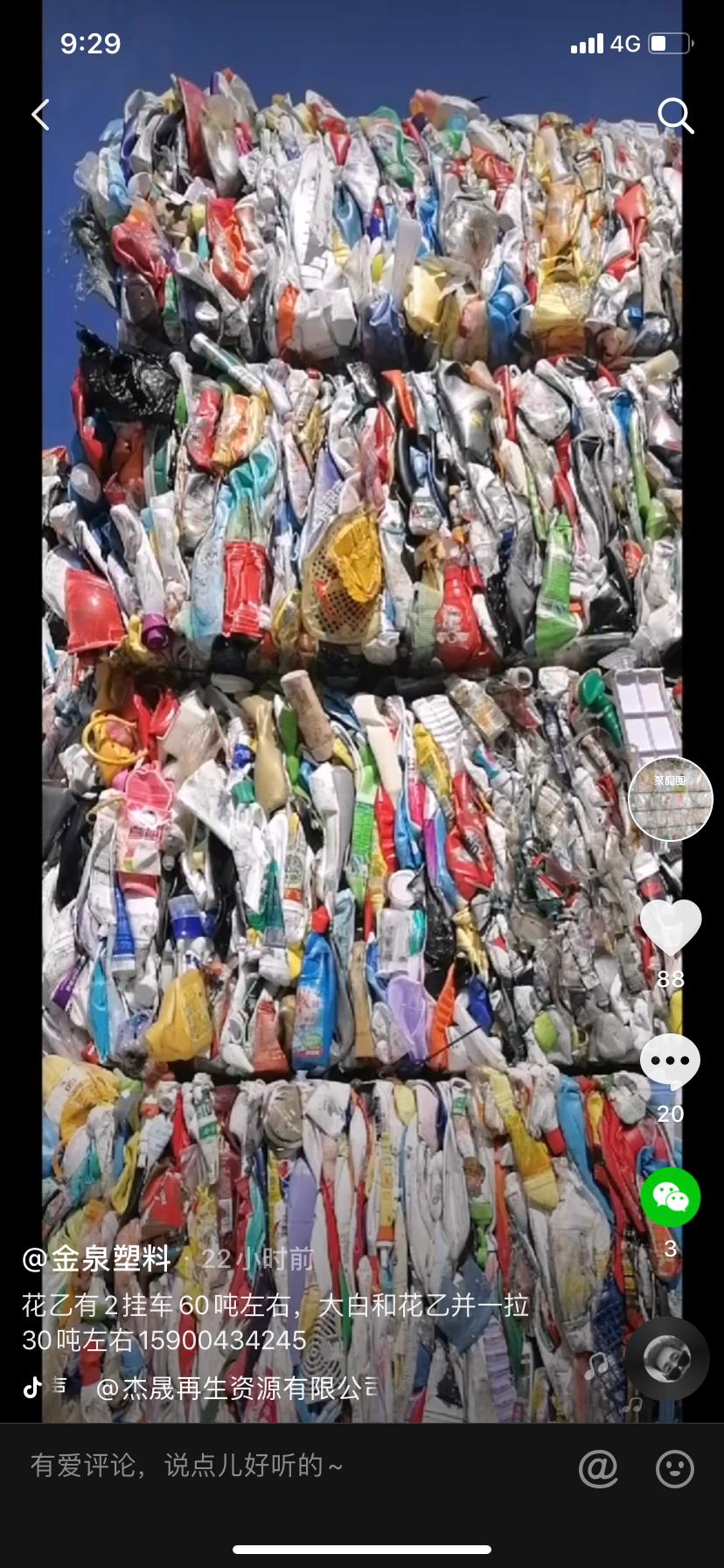Go back using the top-left arrow
Viewport: 724px width, 1568px height.
[x=40, y=115]
